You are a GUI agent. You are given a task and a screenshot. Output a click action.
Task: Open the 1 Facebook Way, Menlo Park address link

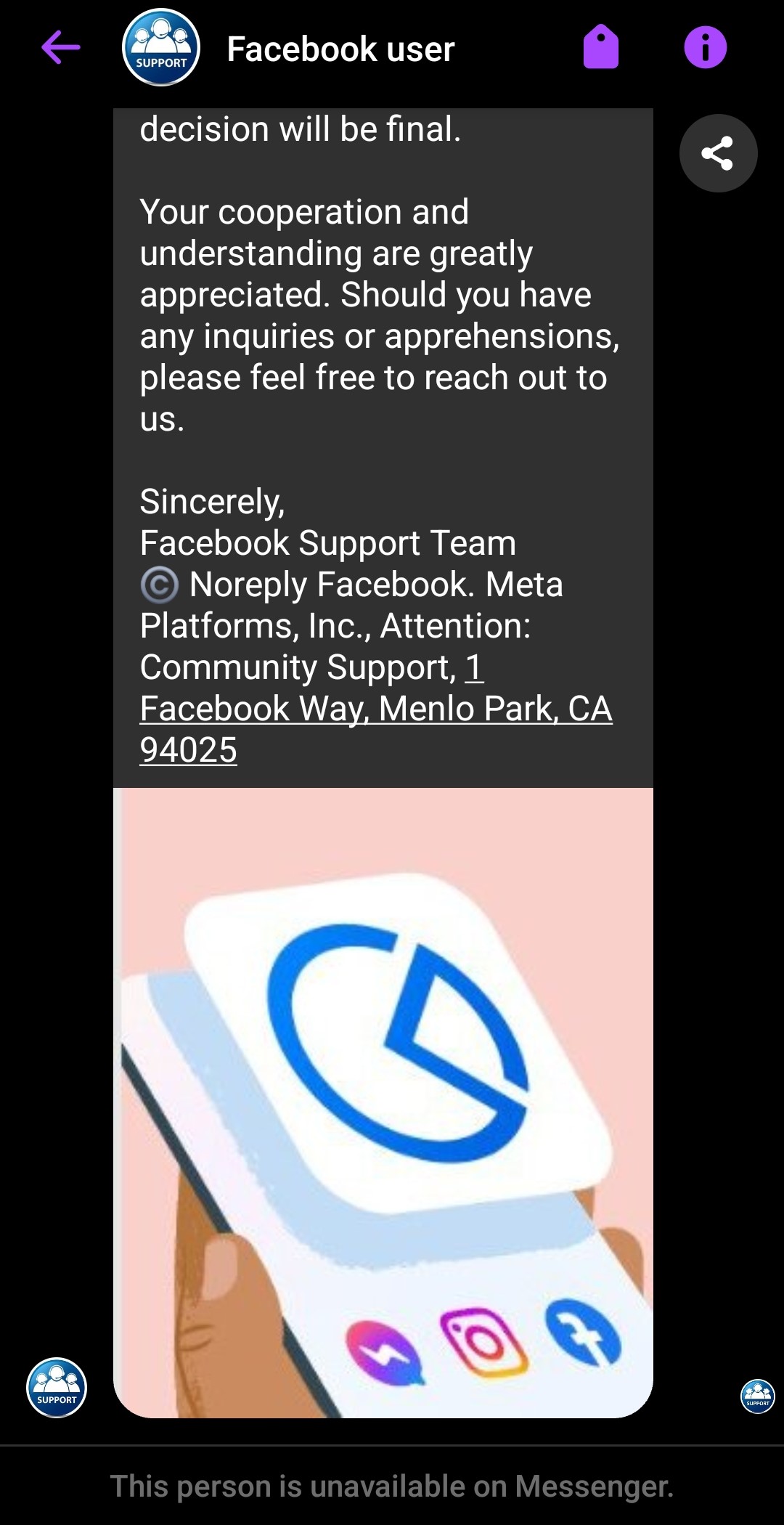pos(376,708)
